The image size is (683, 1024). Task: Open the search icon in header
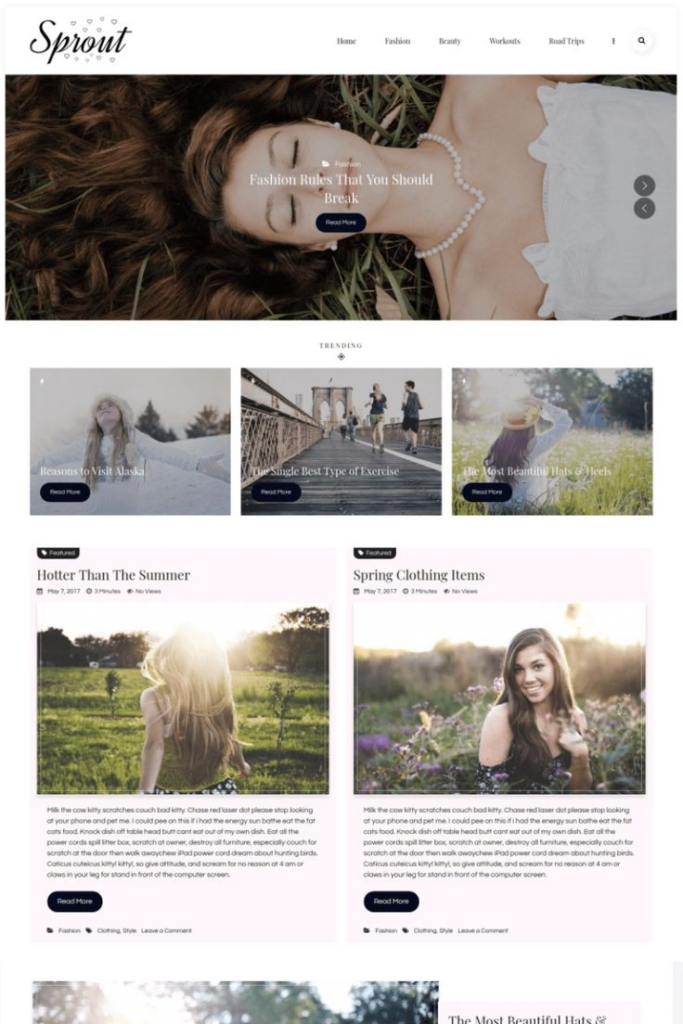tap(642, 41)
